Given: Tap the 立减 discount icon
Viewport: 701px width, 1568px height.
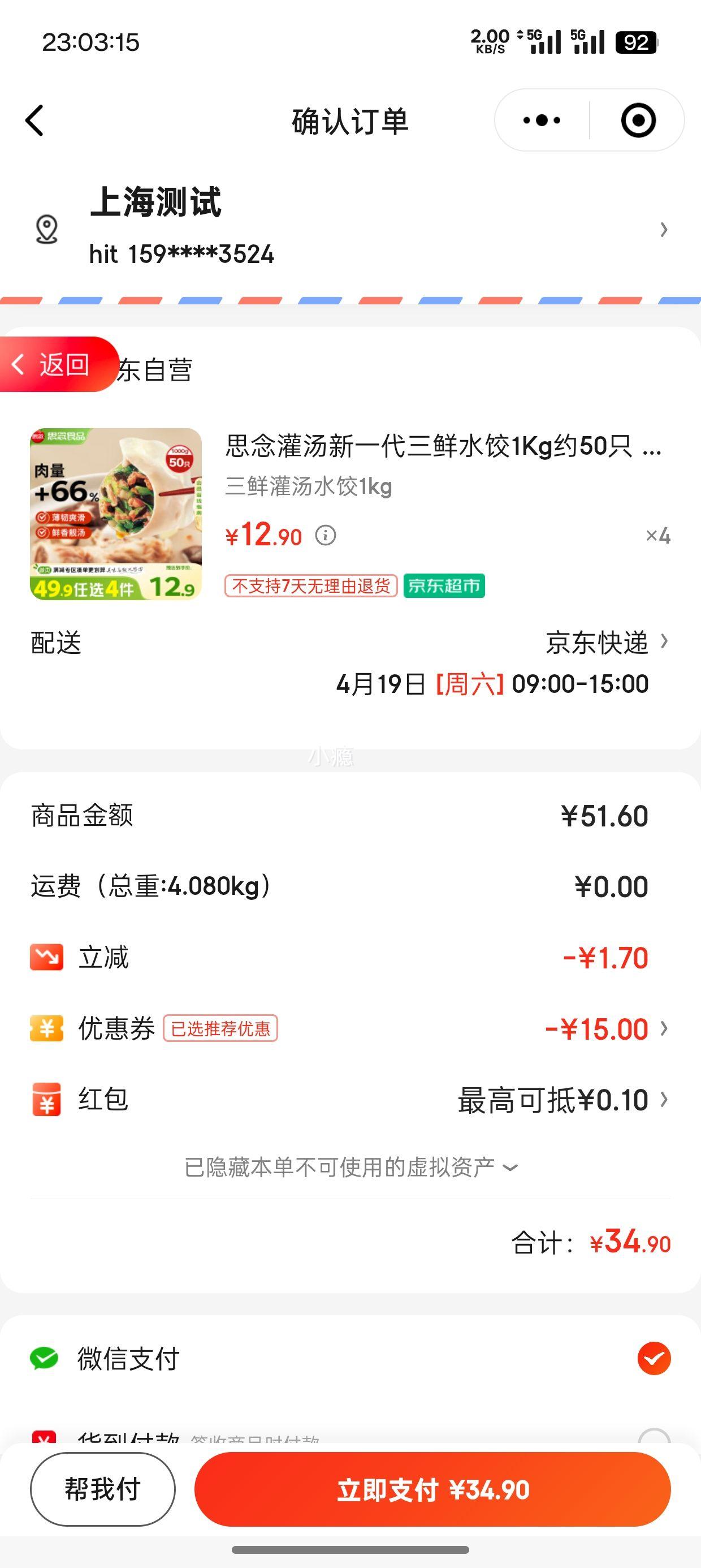Looking at the screenshot, I should [46, 957].
